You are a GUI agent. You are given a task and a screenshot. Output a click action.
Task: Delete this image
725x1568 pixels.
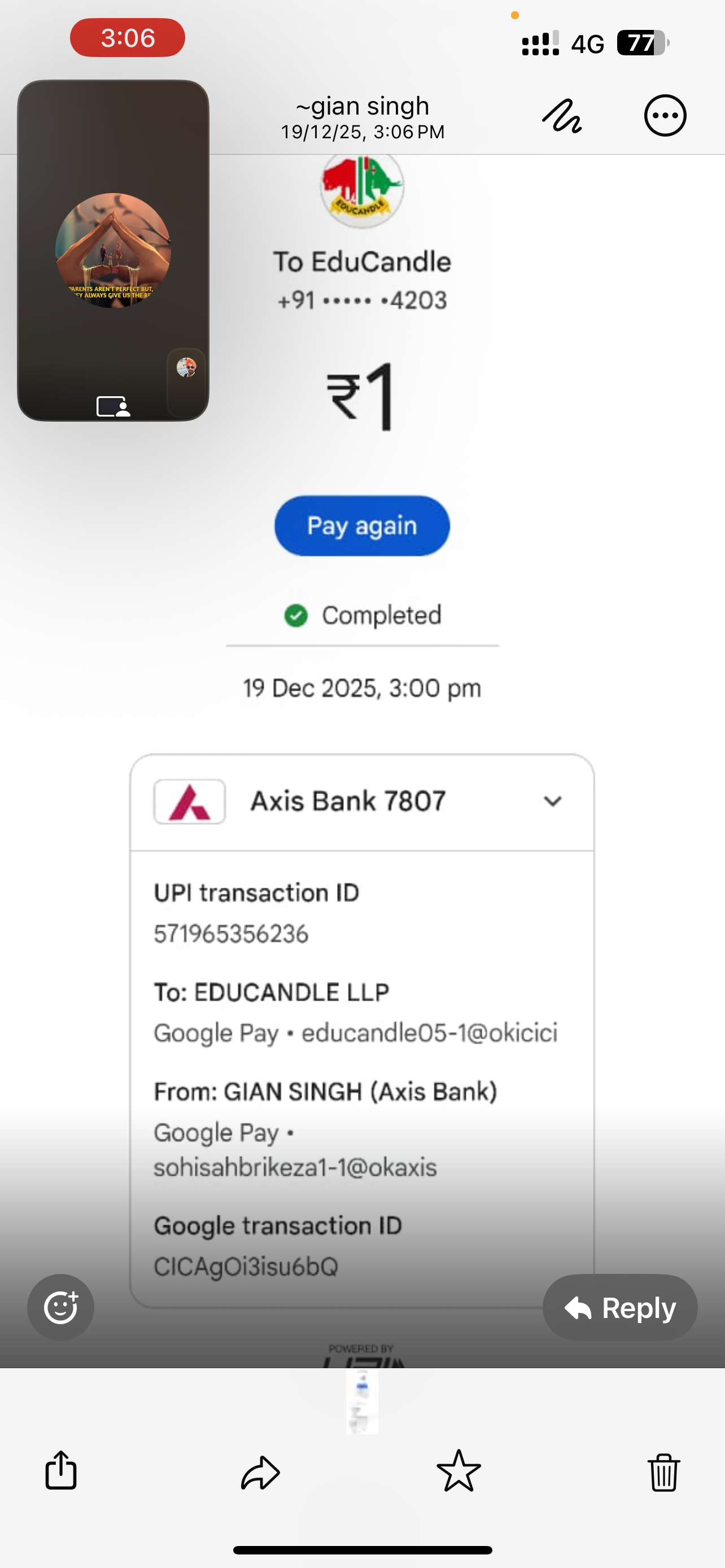(663, 1472)
